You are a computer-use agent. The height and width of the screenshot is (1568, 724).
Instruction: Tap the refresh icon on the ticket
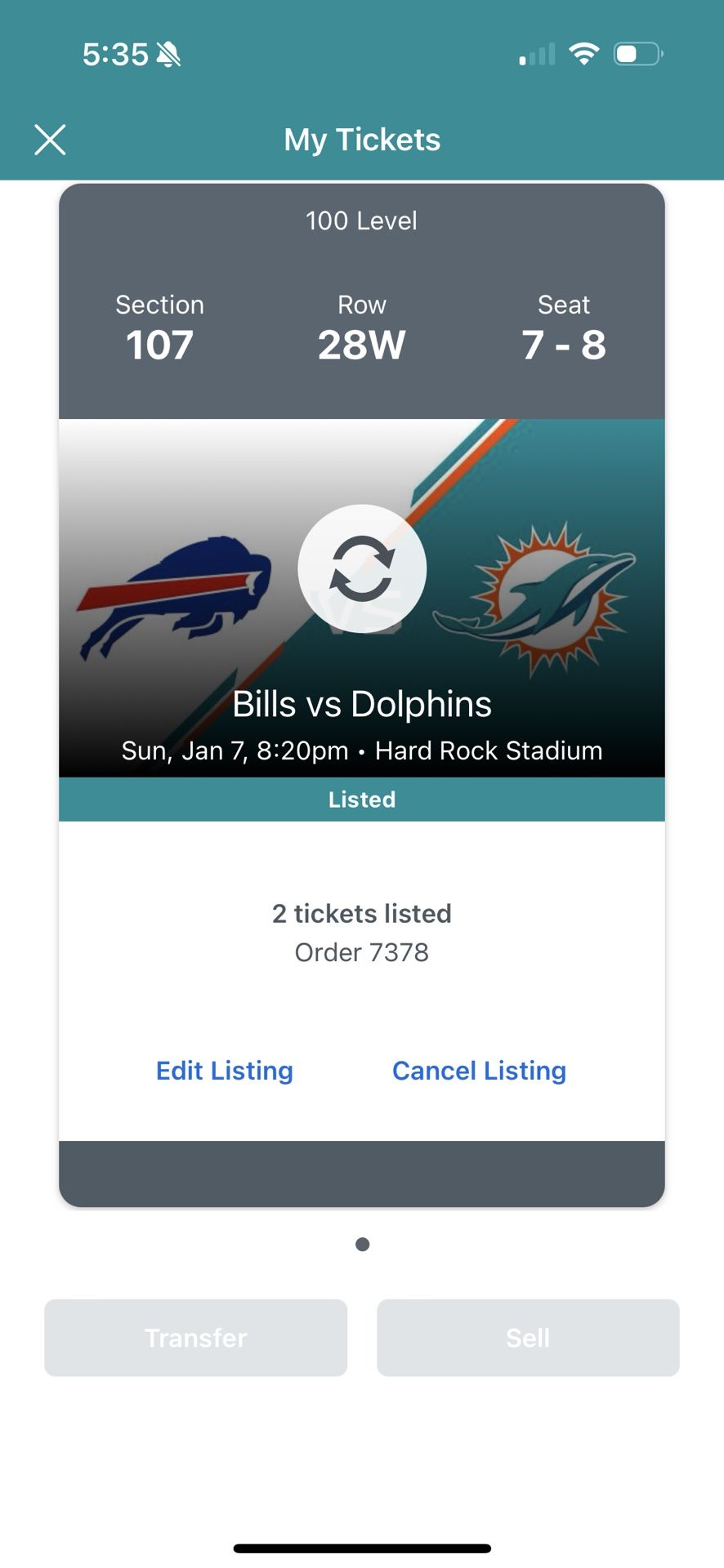(362, 568)
